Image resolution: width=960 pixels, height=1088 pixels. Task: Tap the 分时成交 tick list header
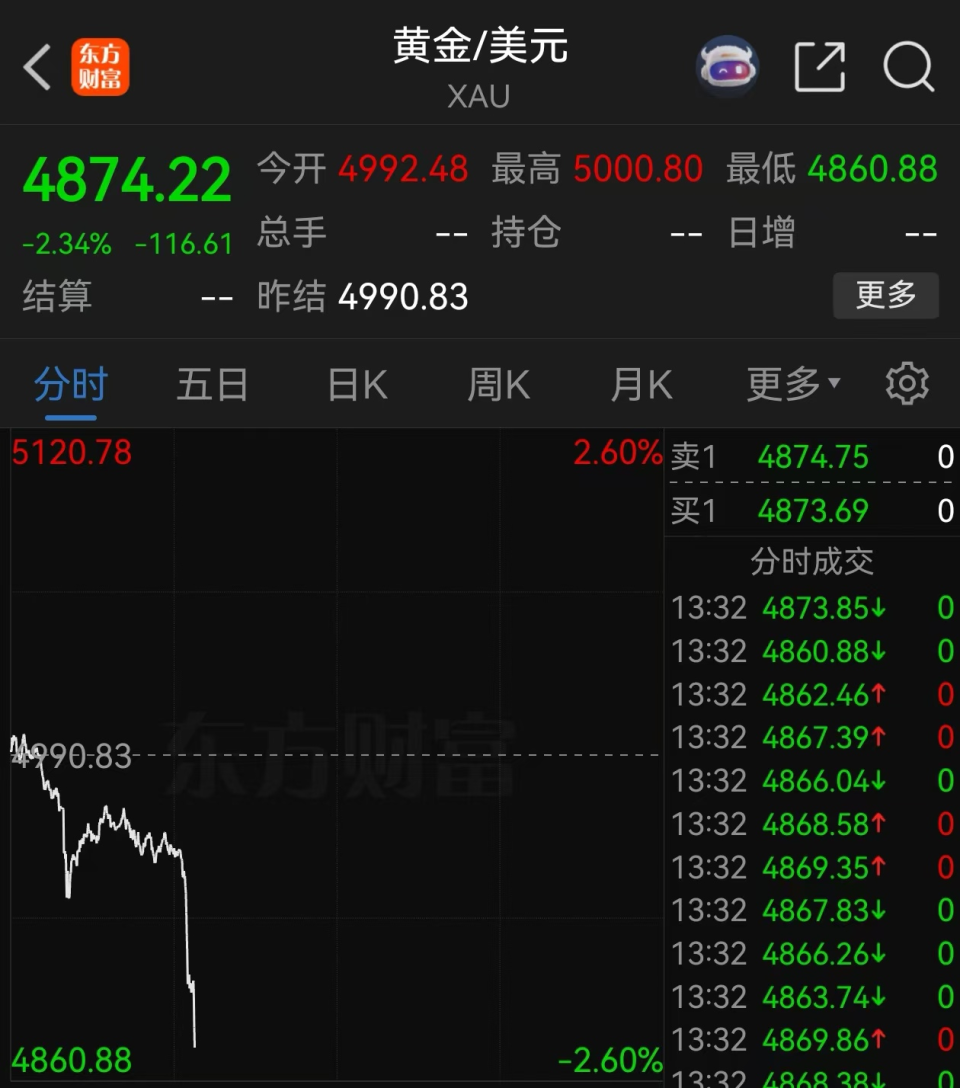click(x=812, y=562)
